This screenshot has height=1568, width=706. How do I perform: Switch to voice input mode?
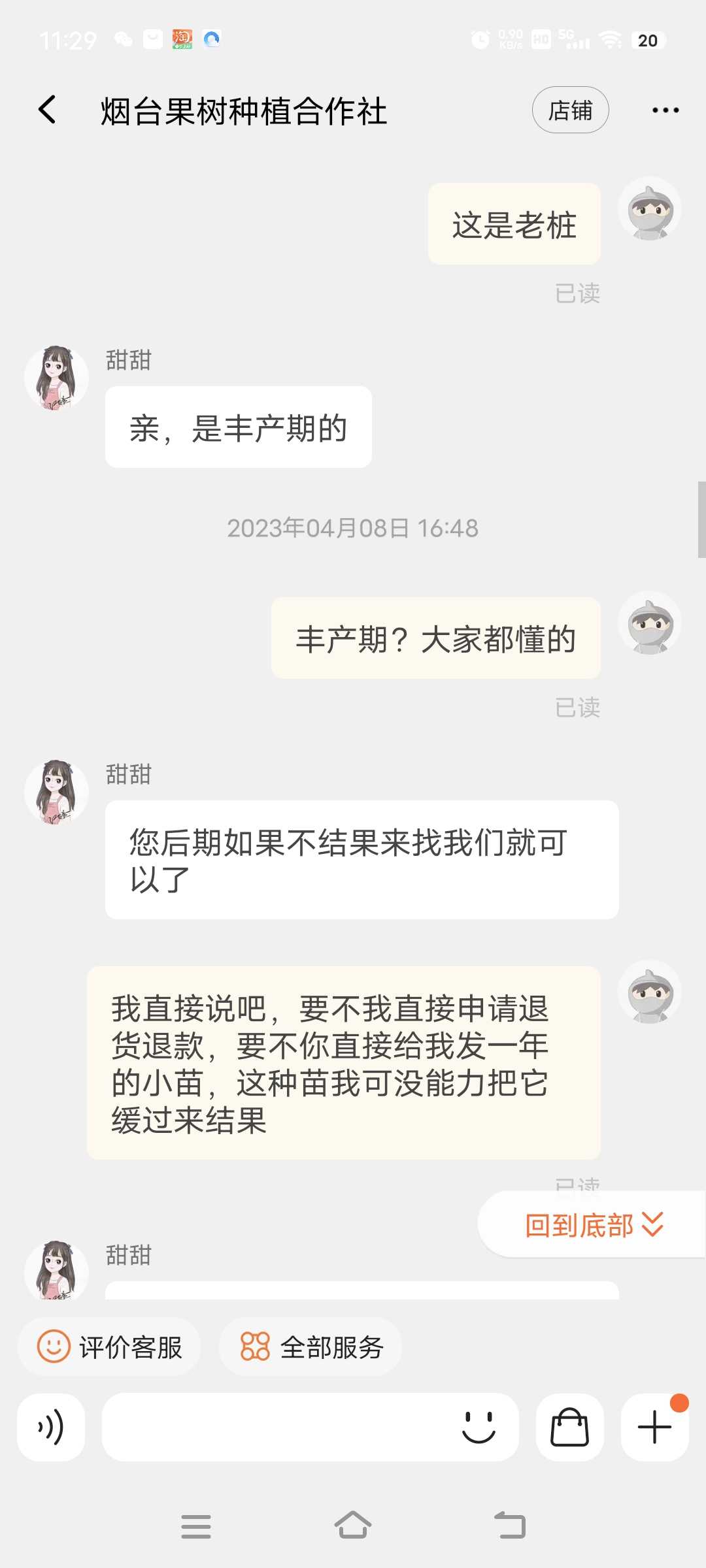pos(51,1427)
